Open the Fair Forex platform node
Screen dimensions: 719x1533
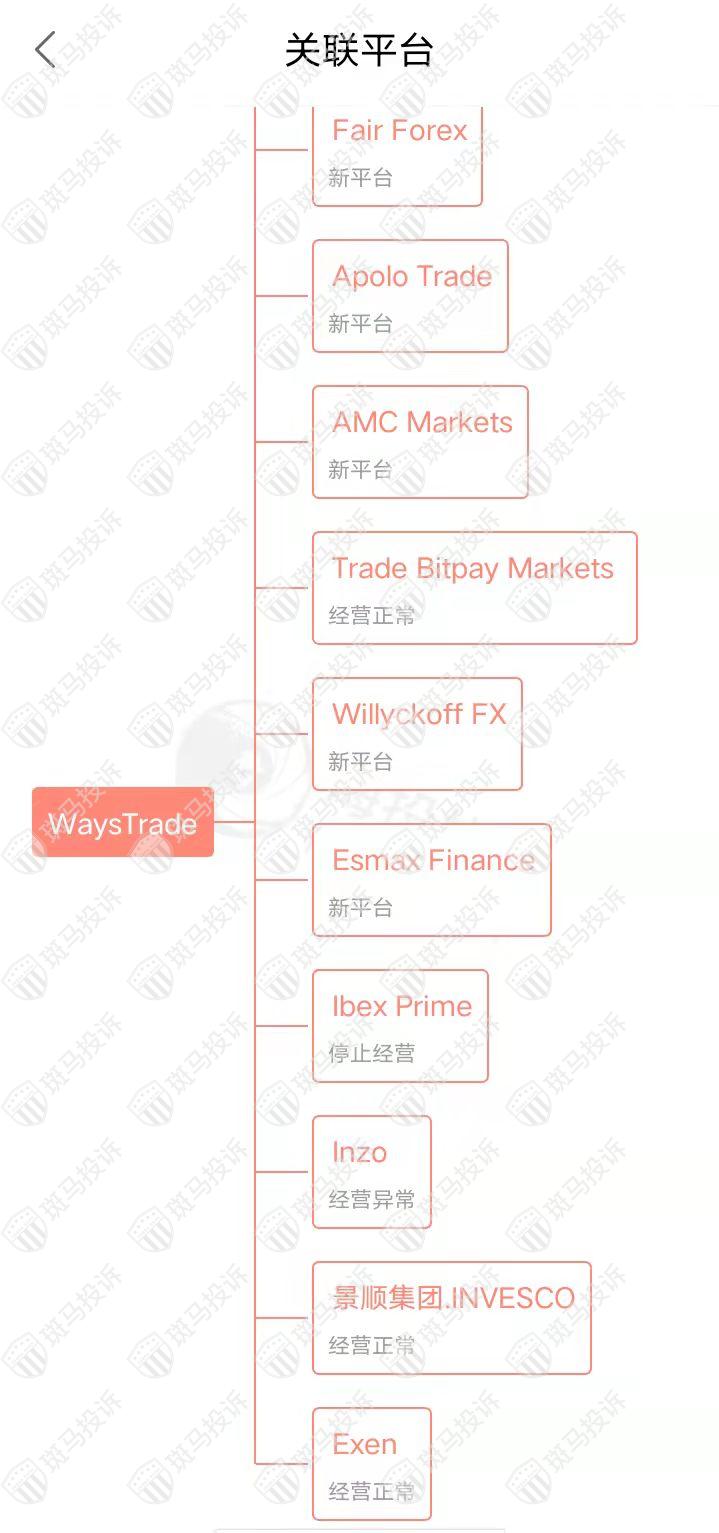(x=398, y=153)
